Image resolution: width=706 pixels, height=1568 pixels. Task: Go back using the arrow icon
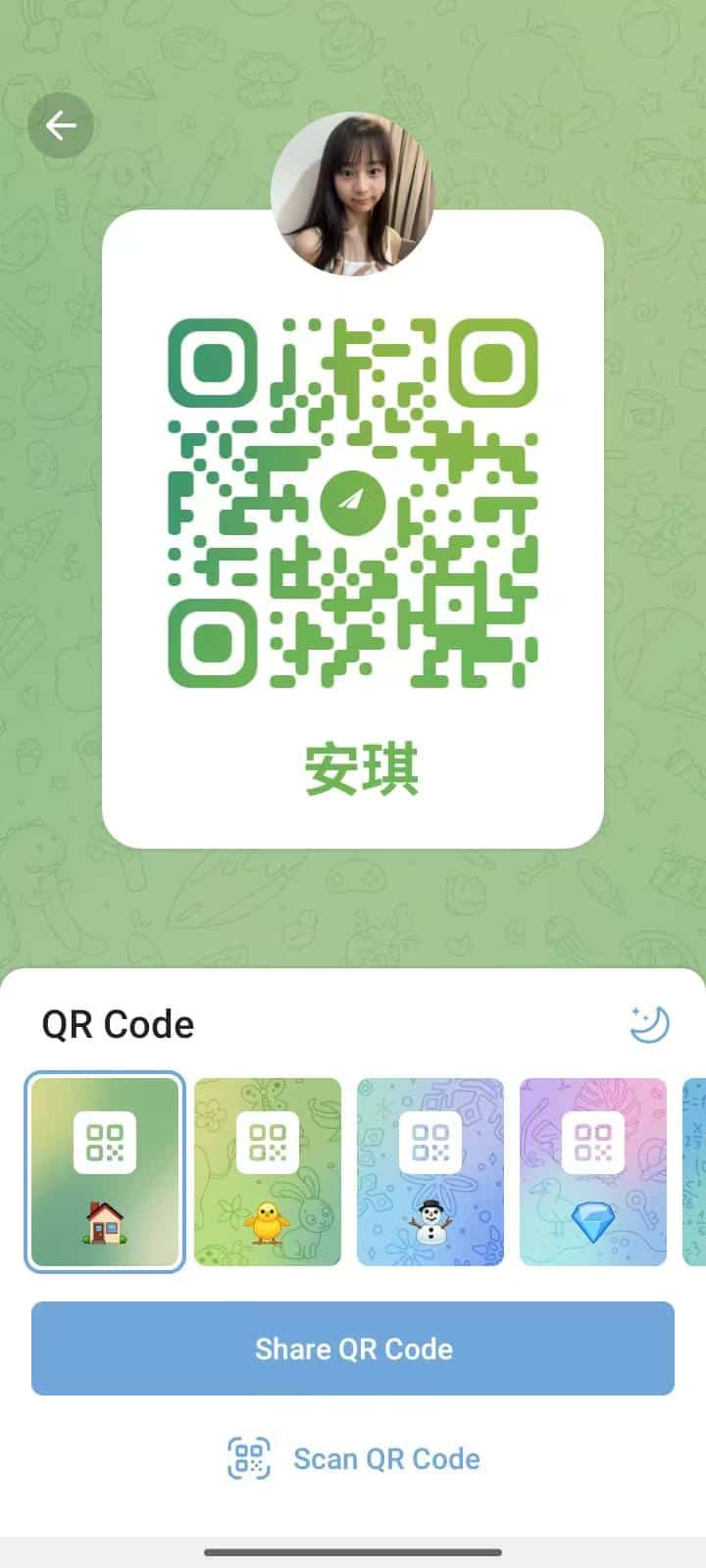[61, 125]
